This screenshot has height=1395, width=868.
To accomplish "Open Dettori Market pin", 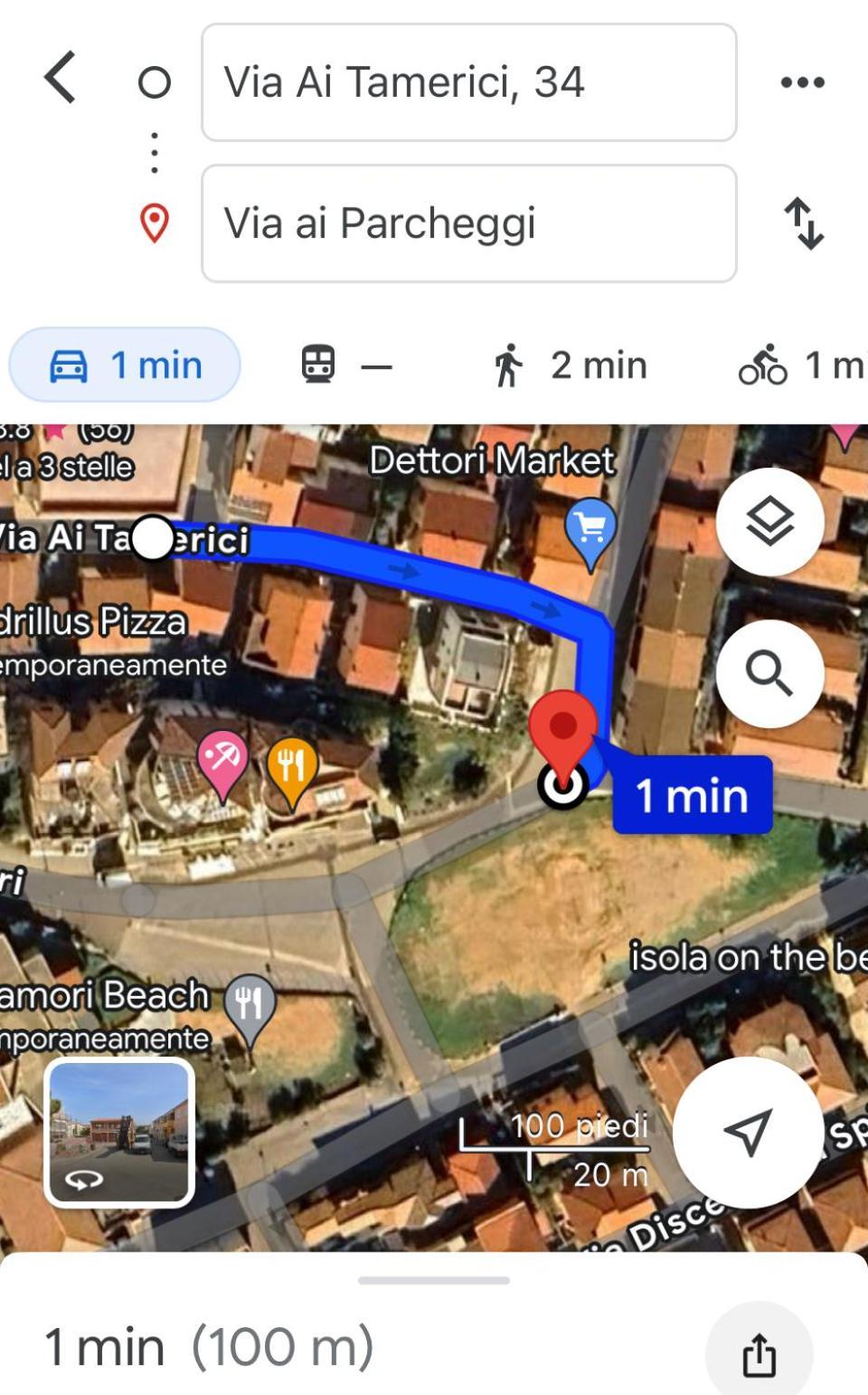I will tap(590, 528).
